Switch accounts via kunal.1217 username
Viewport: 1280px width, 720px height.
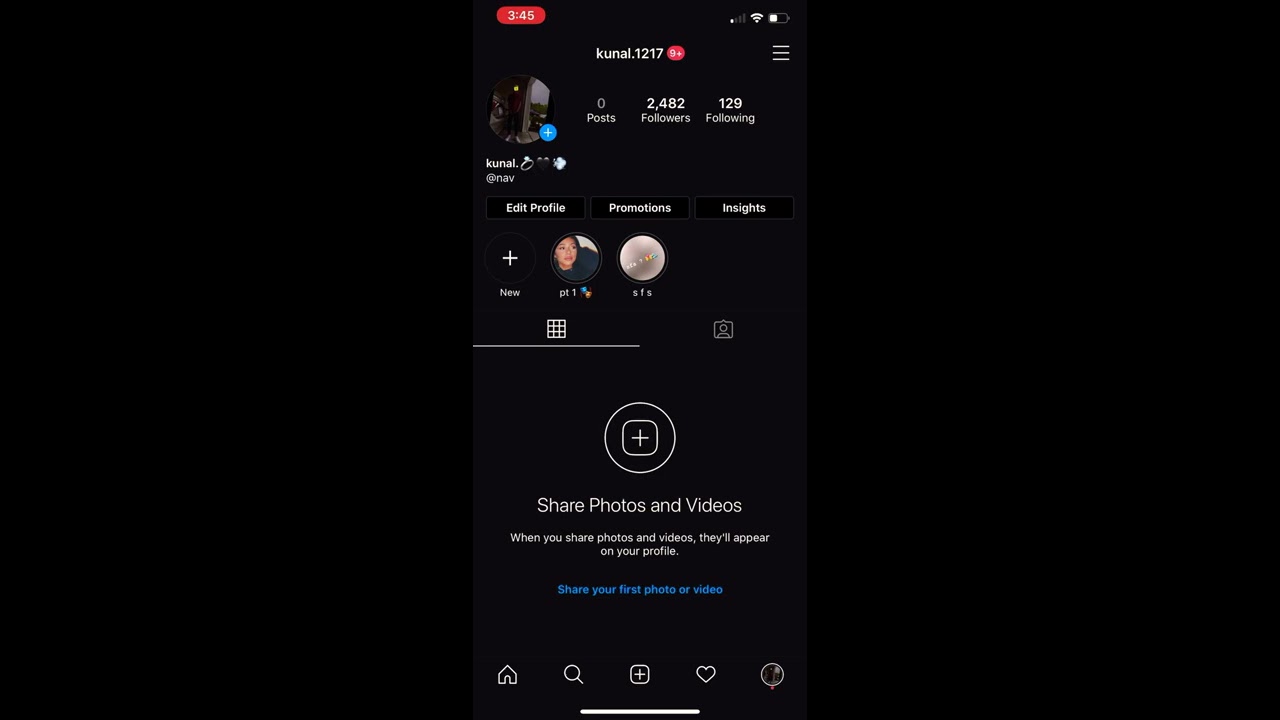[x=629, y=53]
